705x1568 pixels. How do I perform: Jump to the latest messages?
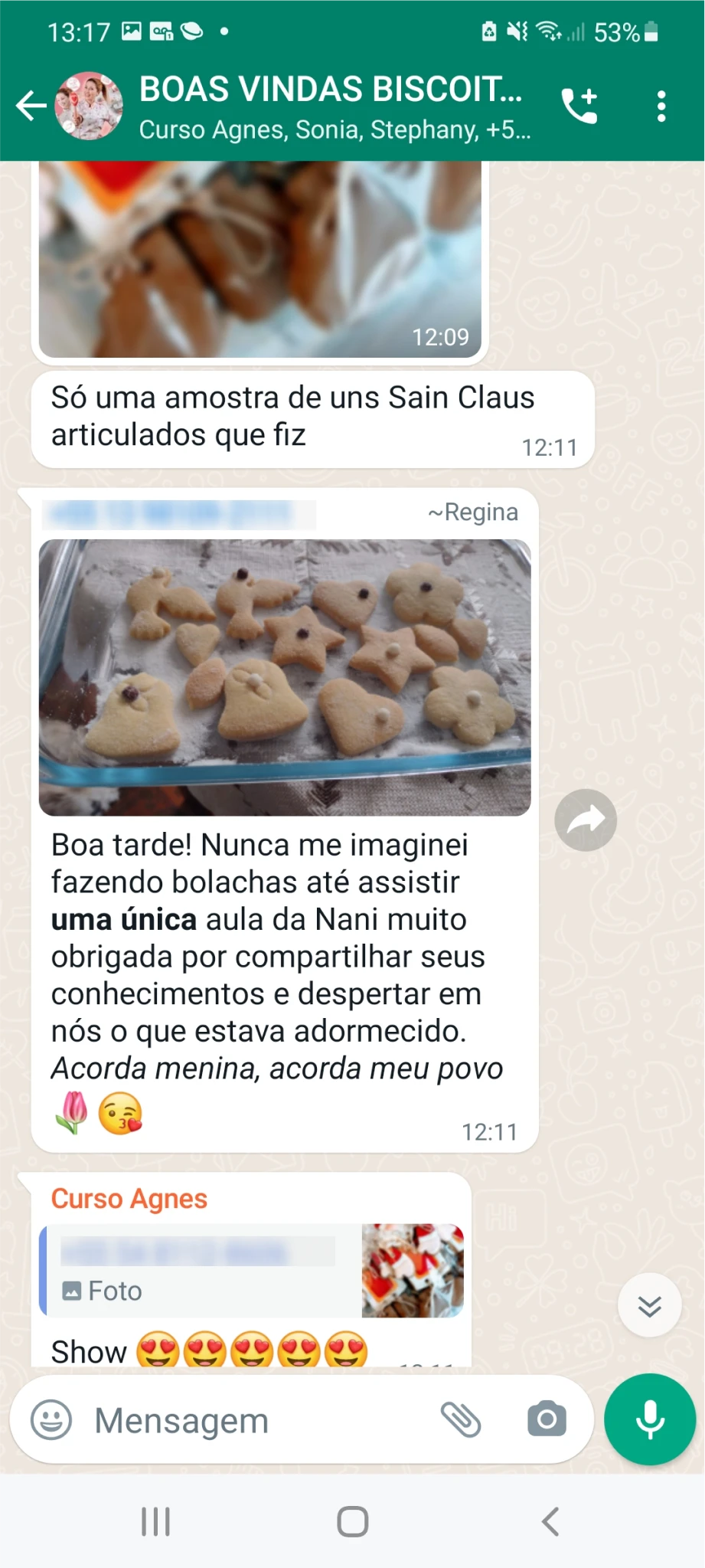[x=649, y=1305]
